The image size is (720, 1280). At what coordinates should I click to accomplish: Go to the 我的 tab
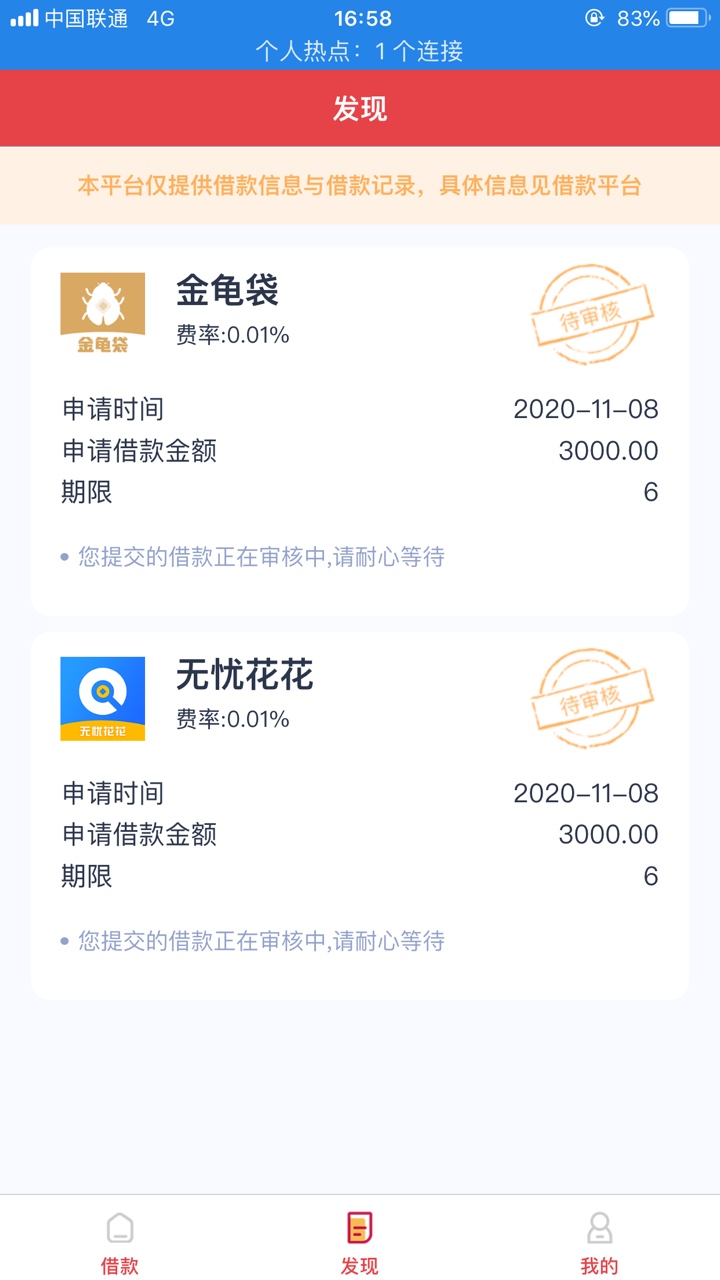(x=600, y=1242)
